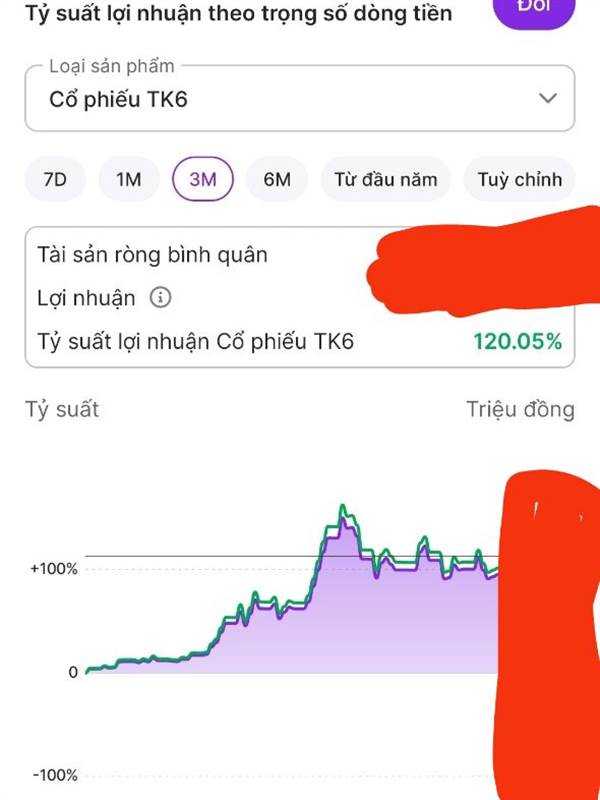
Task: Select the 7D time range
Action: click(55, 180)
